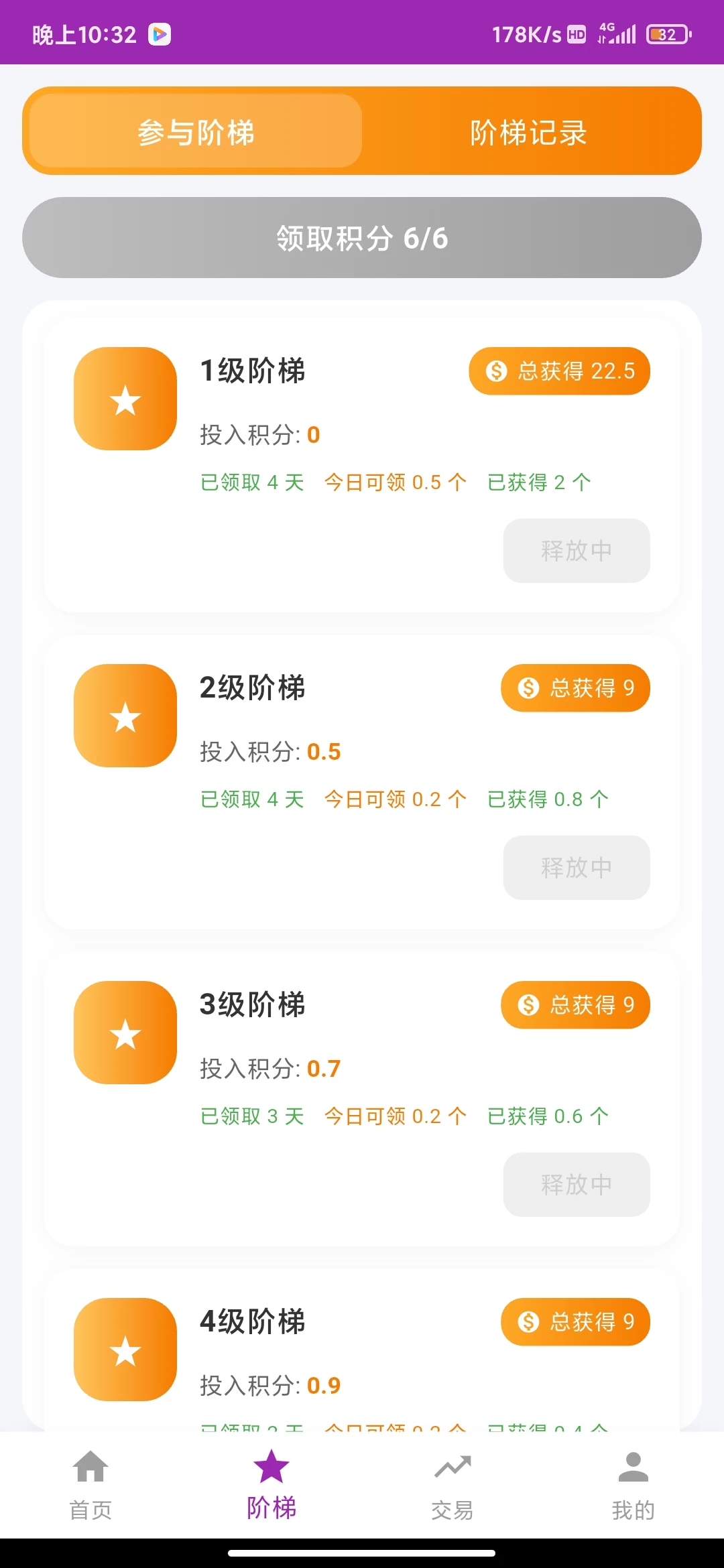Select the 参与阶梯 tab
724x1568 pixels.
(195, 132)
